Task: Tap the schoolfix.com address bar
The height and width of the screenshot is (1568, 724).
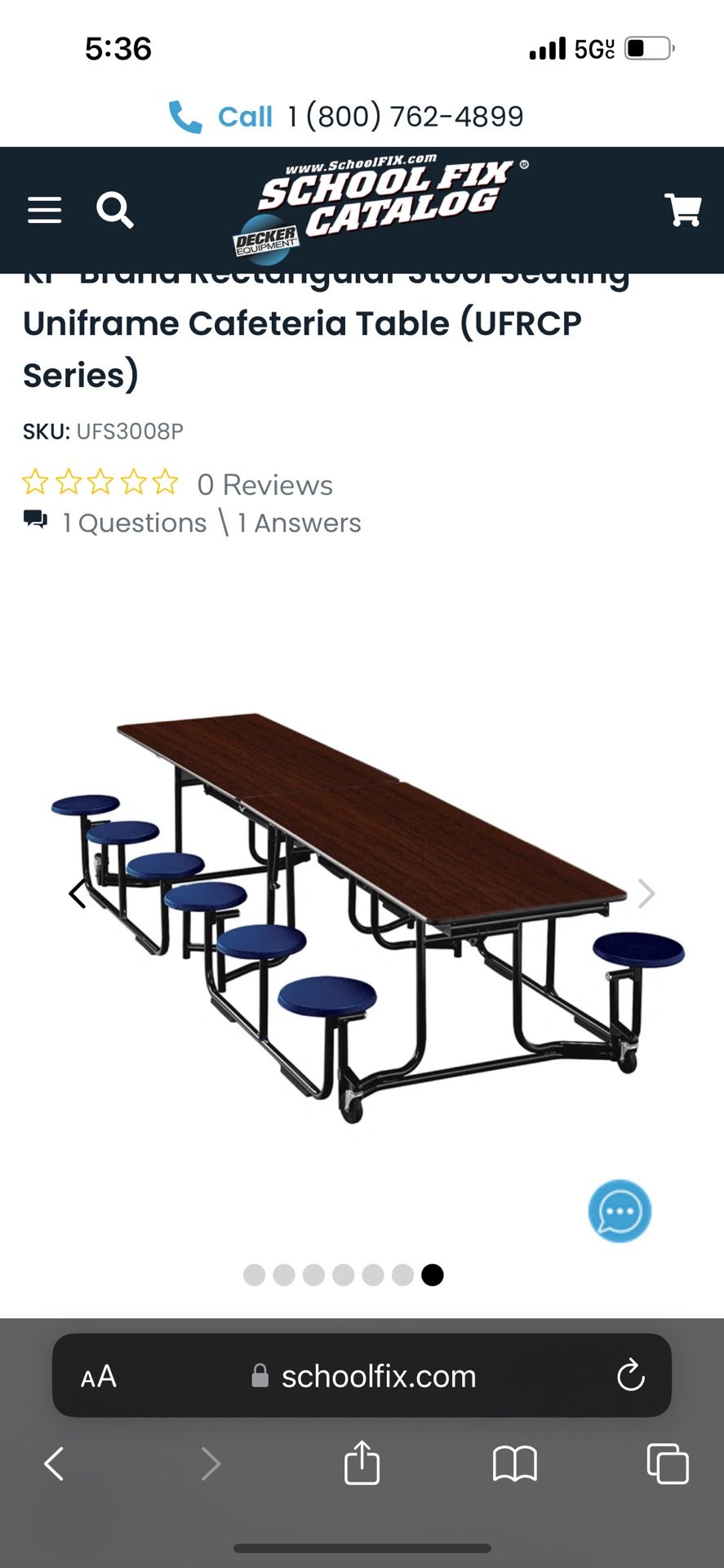Action: [x=362, y=1376]
